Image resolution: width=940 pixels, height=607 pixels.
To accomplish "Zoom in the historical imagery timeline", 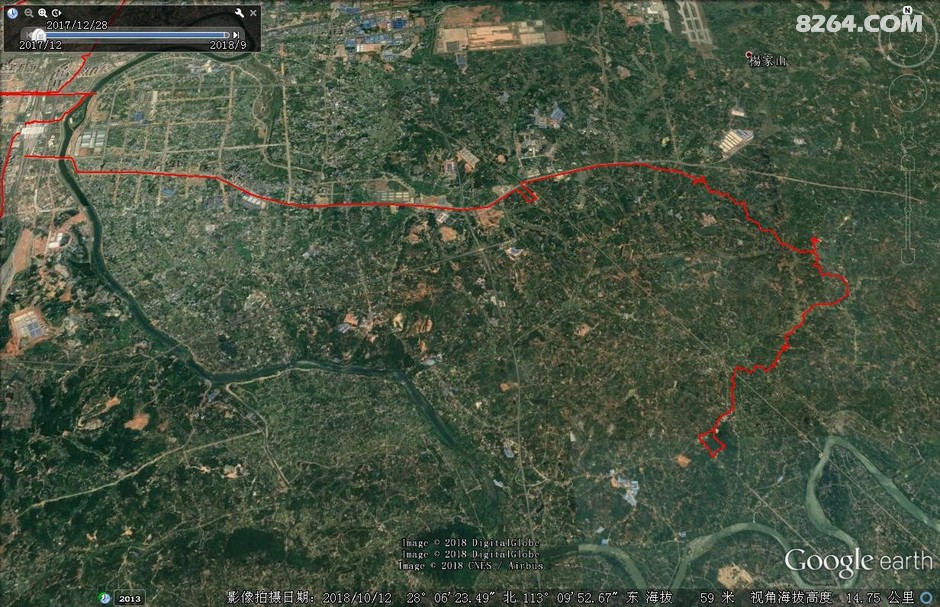I will point(42,13).
